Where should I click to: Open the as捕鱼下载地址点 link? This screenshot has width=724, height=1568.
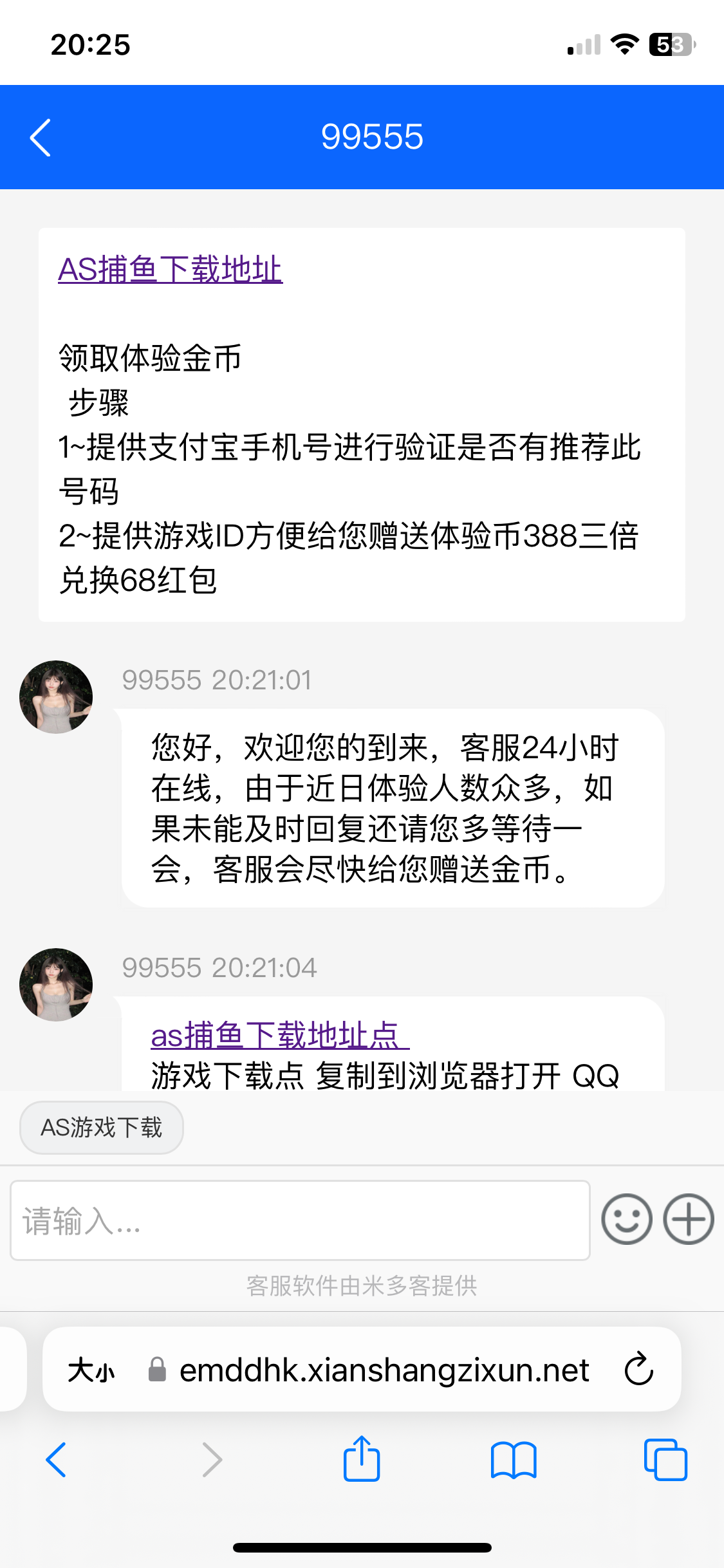279,1035
